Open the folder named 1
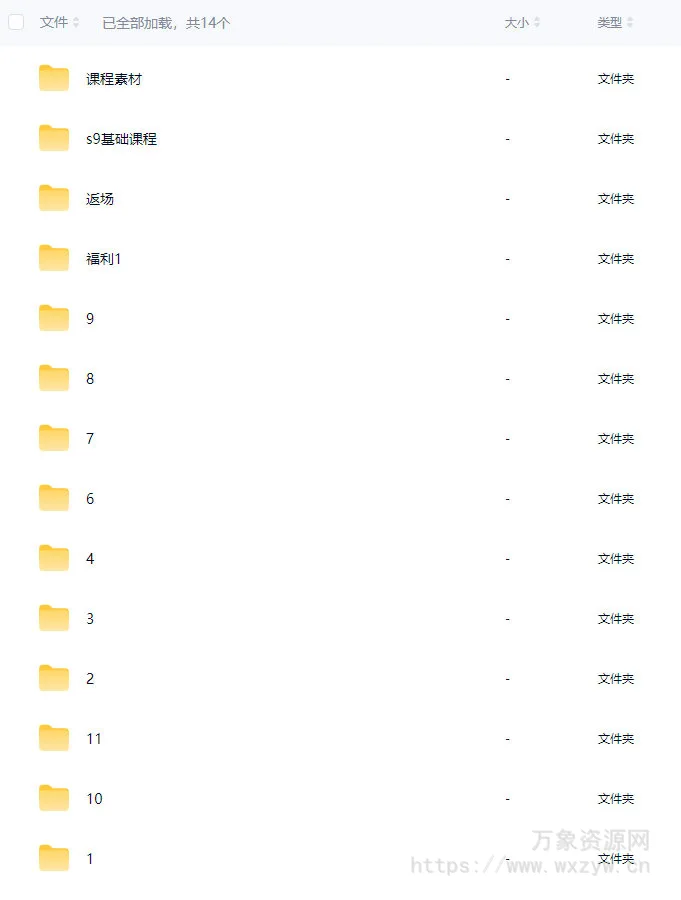This screenshot has height=900, width=681. click(x=90, y=859)
